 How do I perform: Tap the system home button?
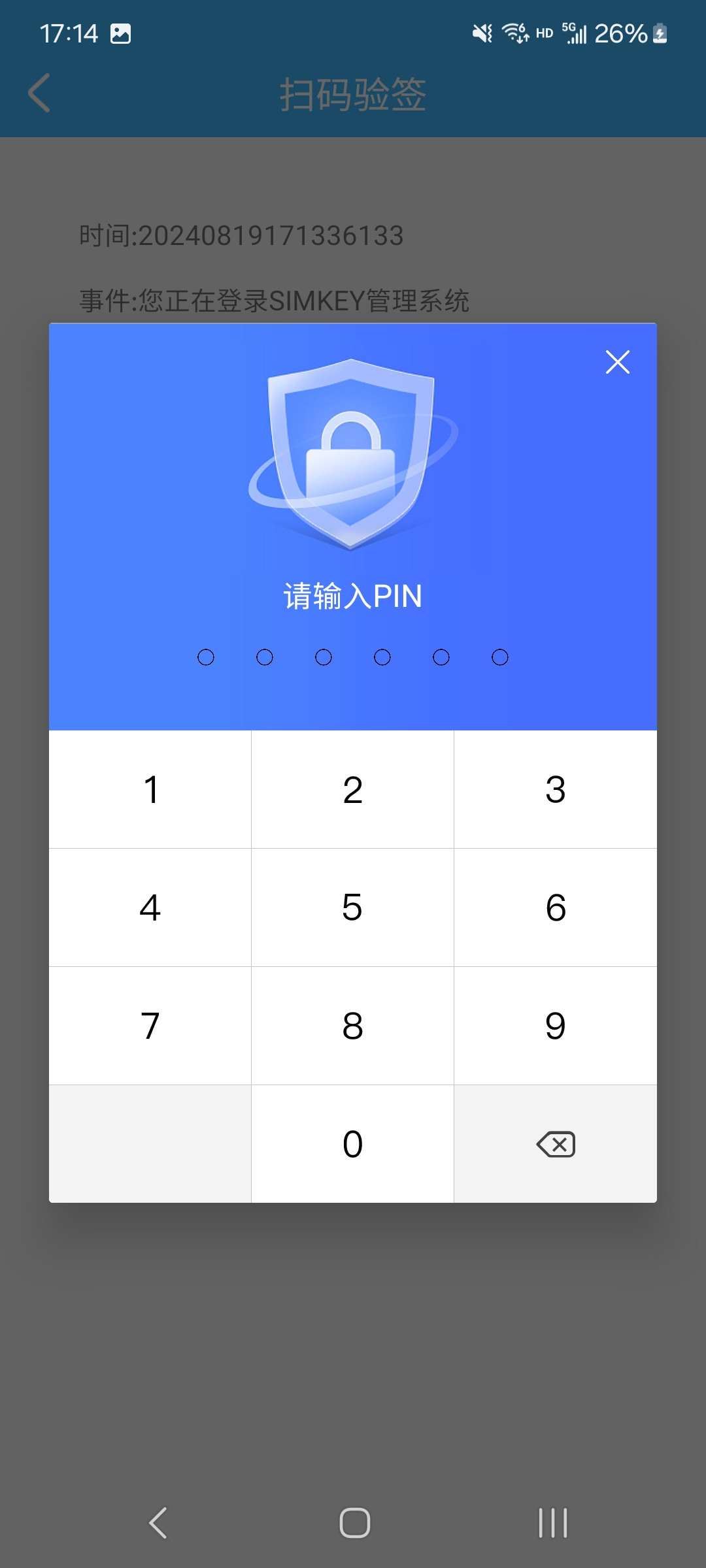click(354, 1523)
